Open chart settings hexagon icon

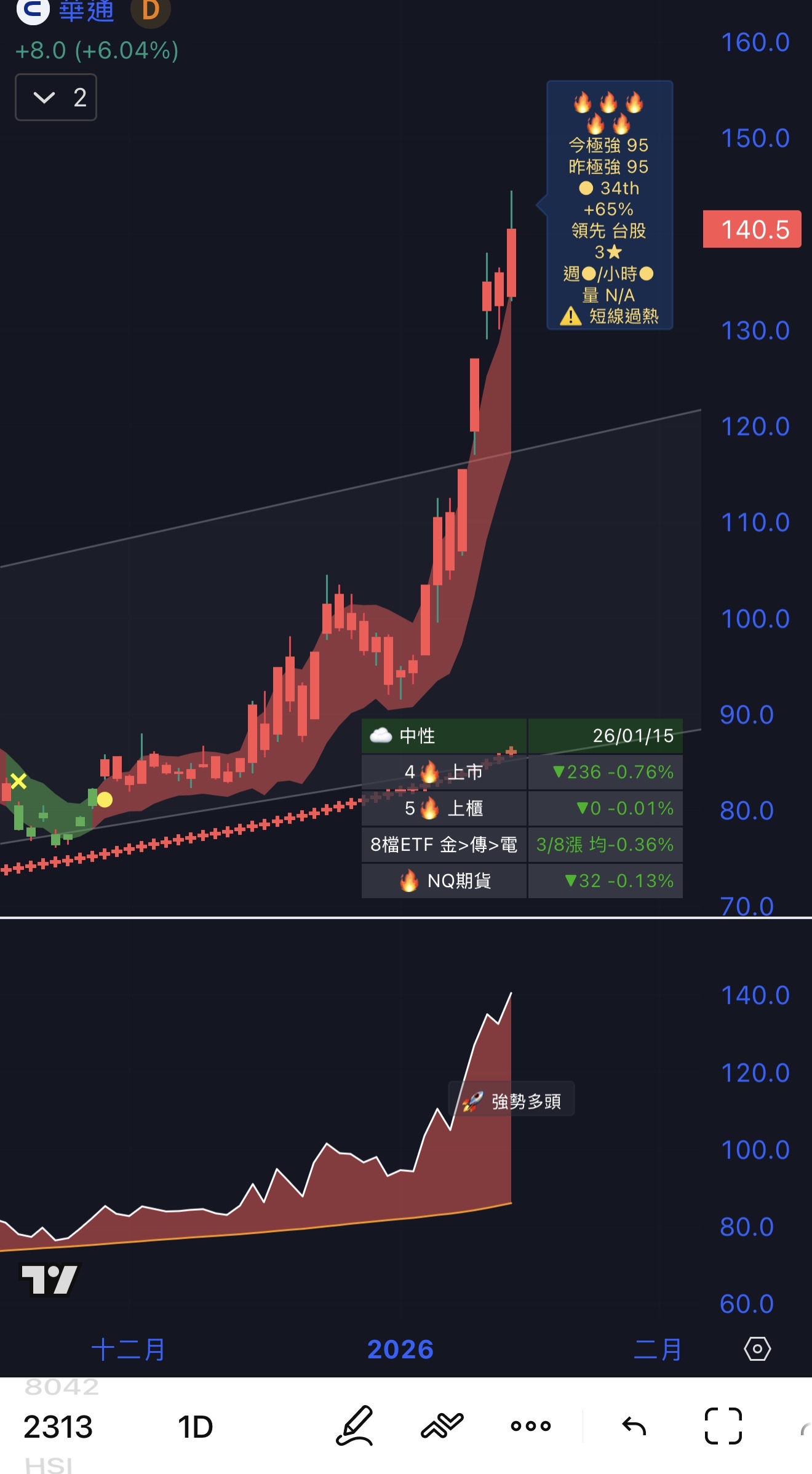[x=757, y=1349]
